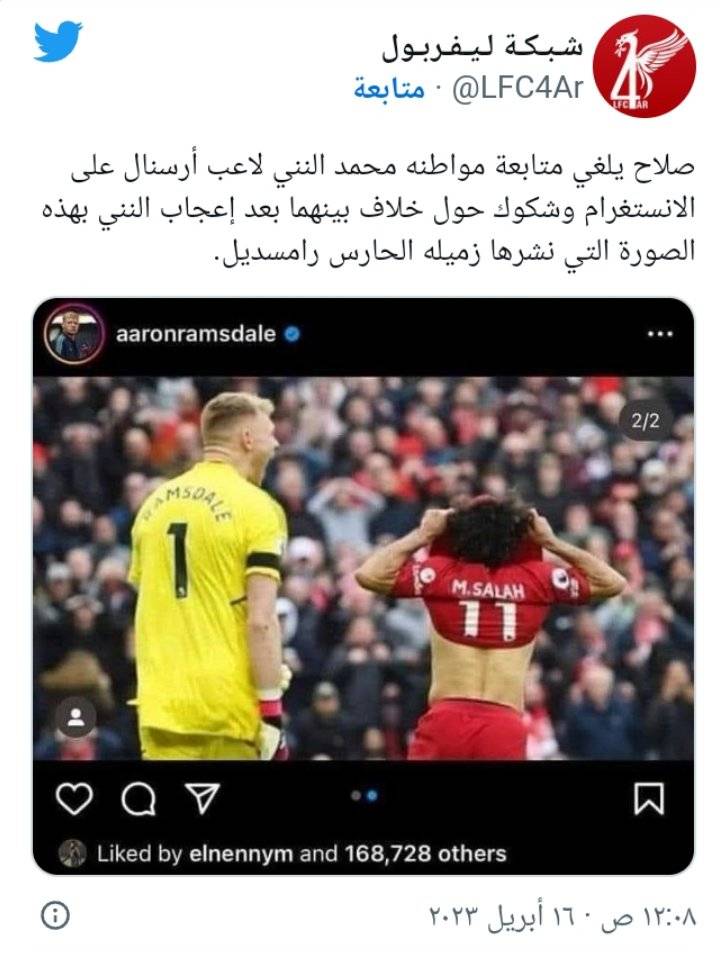This screenshot has width=720, height=958.
Task: Open the Twitter bird logo
Action: point(58,42)
